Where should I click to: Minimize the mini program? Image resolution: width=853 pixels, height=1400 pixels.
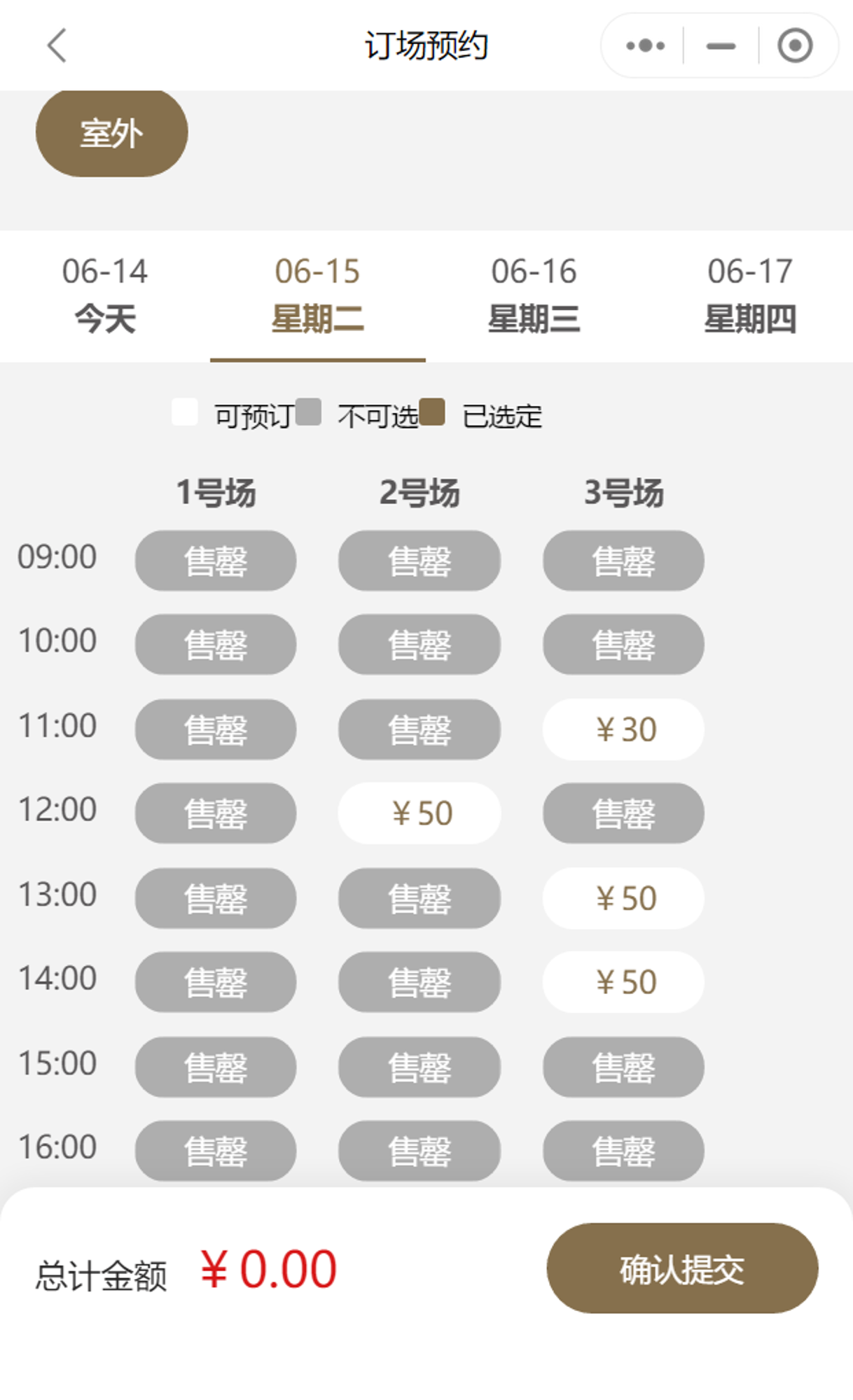coord(721,46)
